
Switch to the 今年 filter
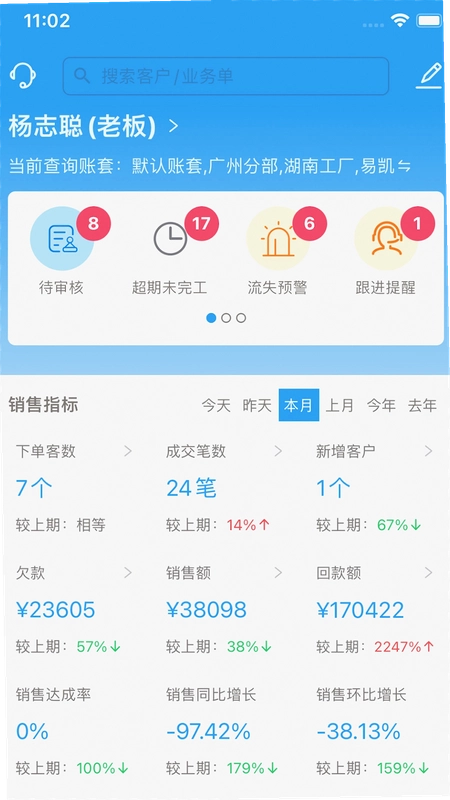381,405
